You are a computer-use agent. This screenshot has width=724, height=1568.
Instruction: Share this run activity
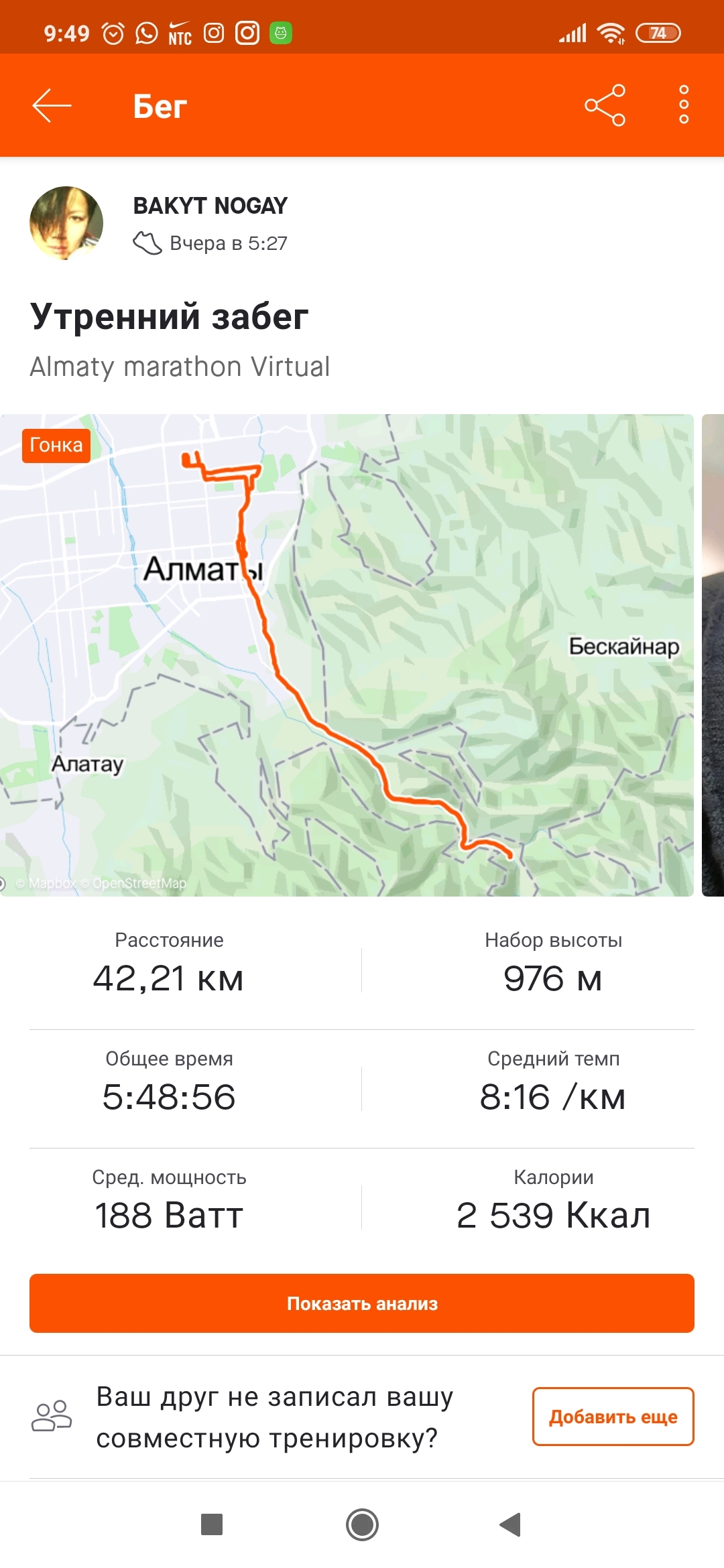point(605,105)
